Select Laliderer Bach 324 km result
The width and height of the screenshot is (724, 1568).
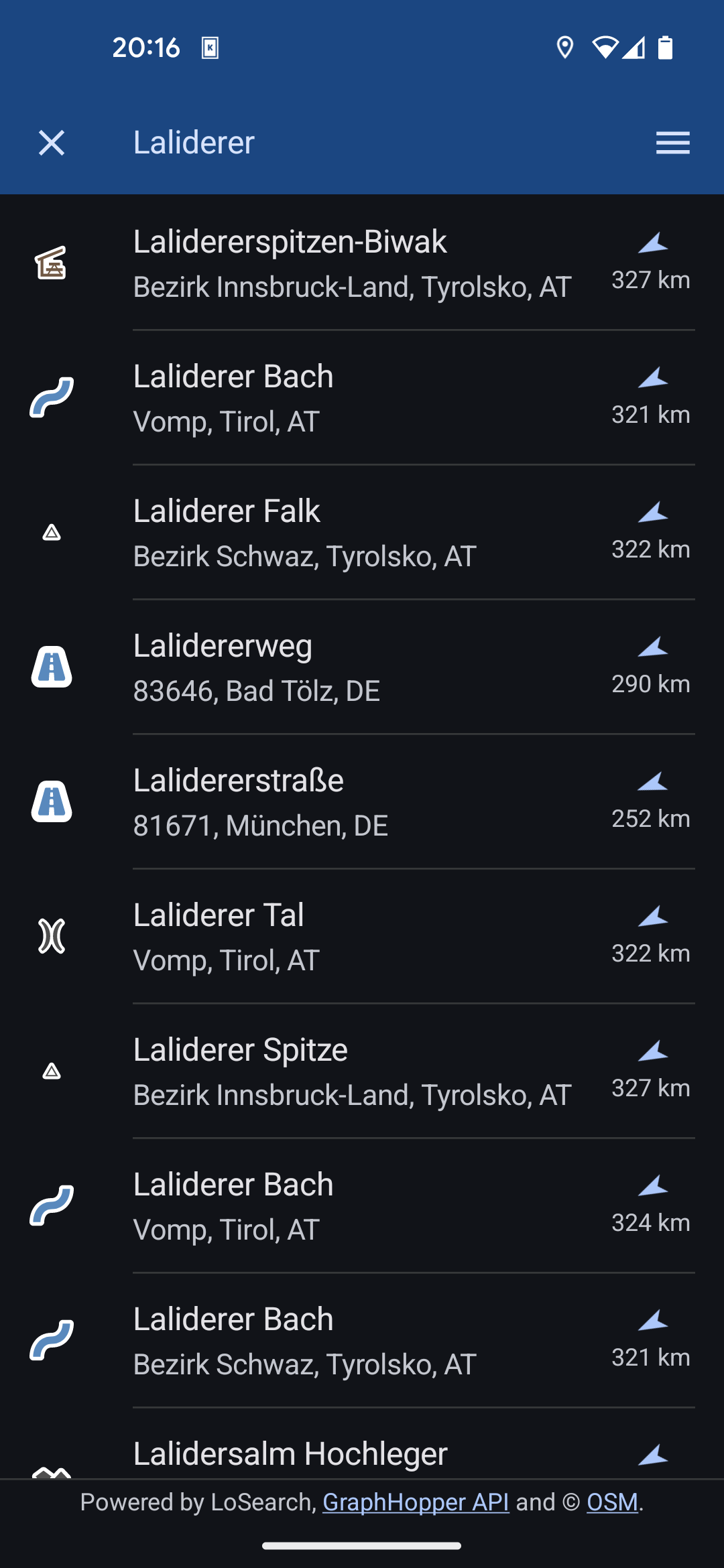point(362,1206)
